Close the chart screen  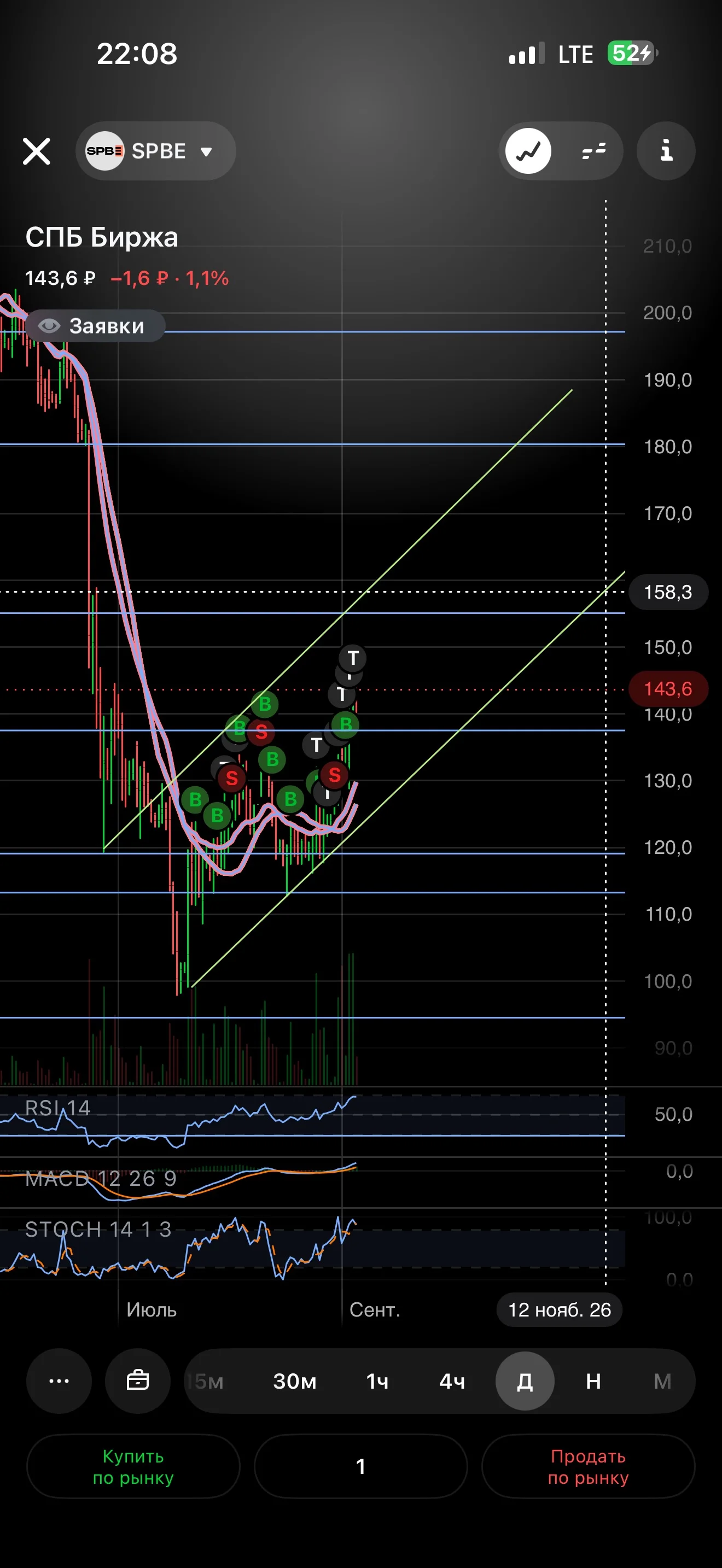(x=37, y=151)
